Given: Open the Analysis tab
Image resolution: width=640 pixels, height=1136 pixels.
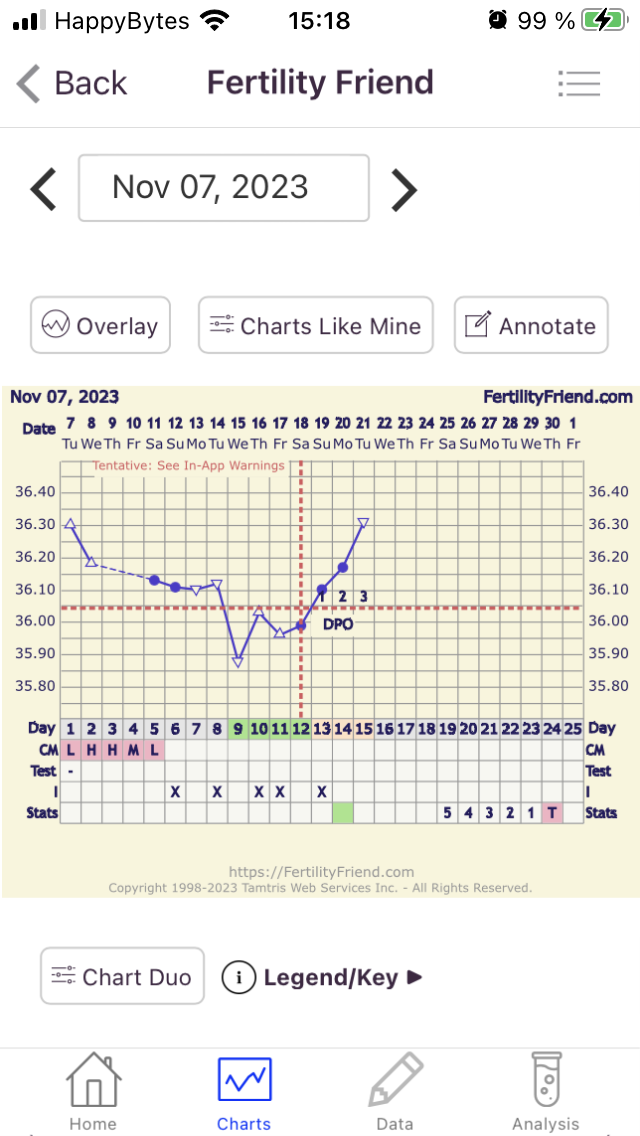Looking at the screenshot, I should pos(546,1091).
